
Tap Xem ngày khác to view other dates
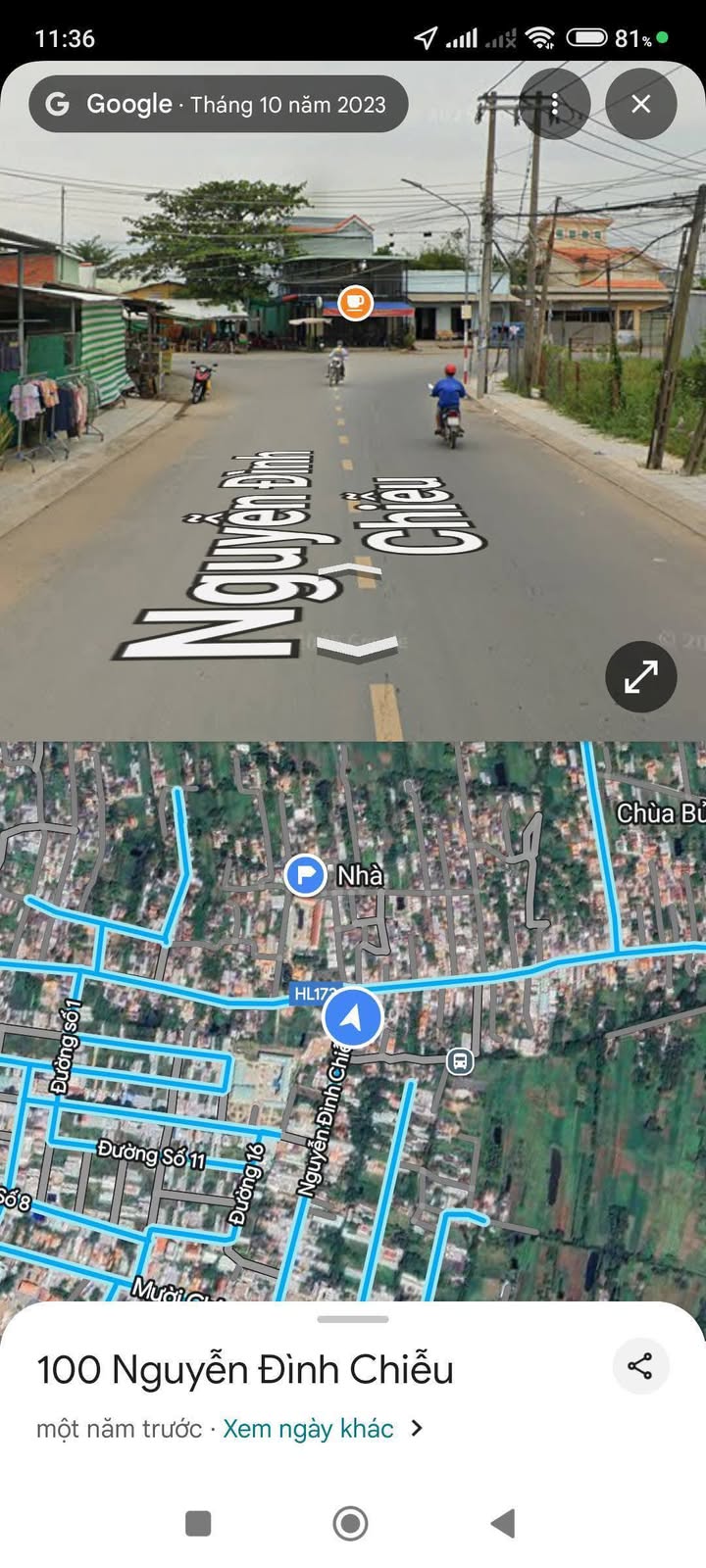point(308,1429)
